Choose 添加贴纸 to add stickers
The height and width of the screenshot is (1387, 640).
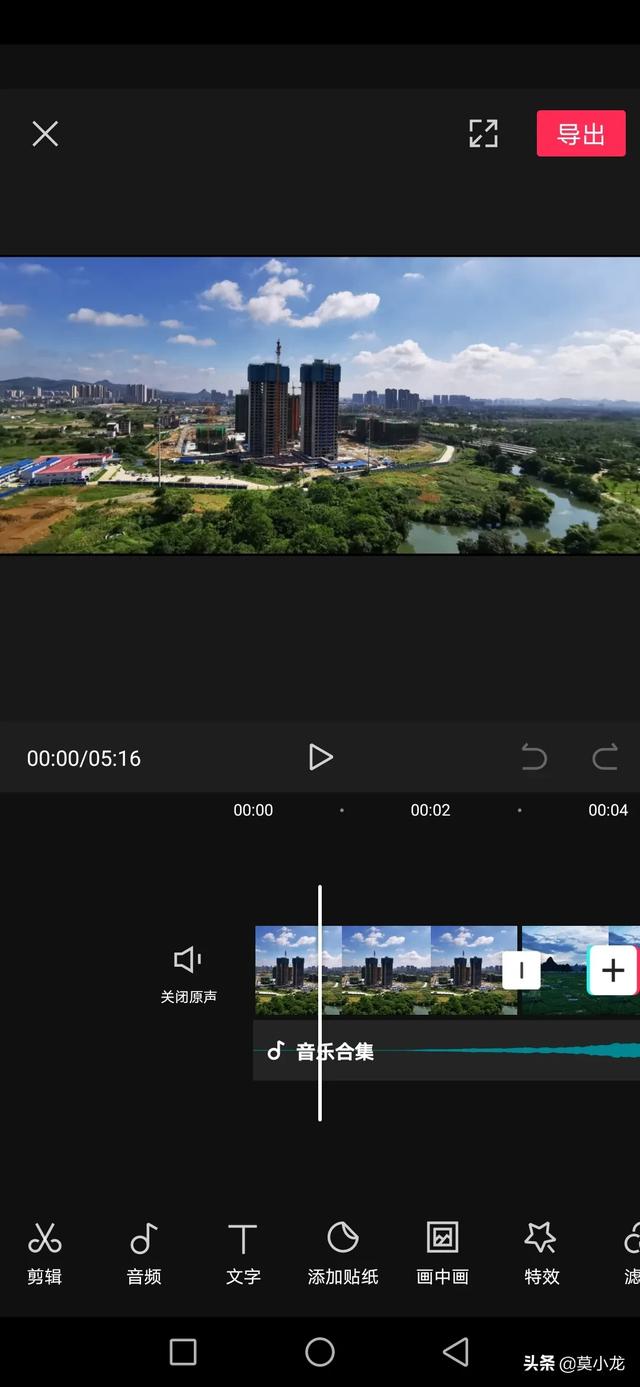pos(343,1252)
